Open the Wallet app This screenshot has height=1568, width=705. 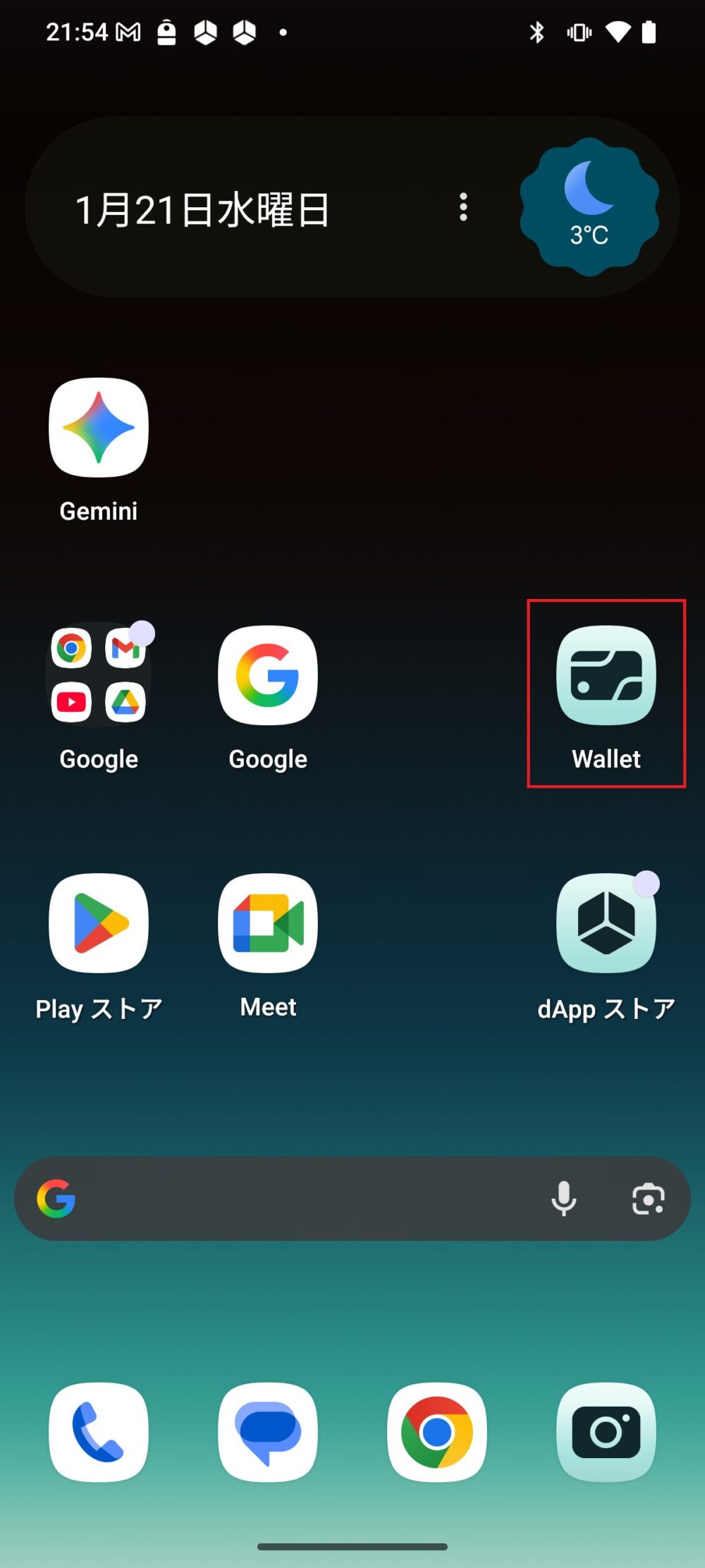click(606, 675)
